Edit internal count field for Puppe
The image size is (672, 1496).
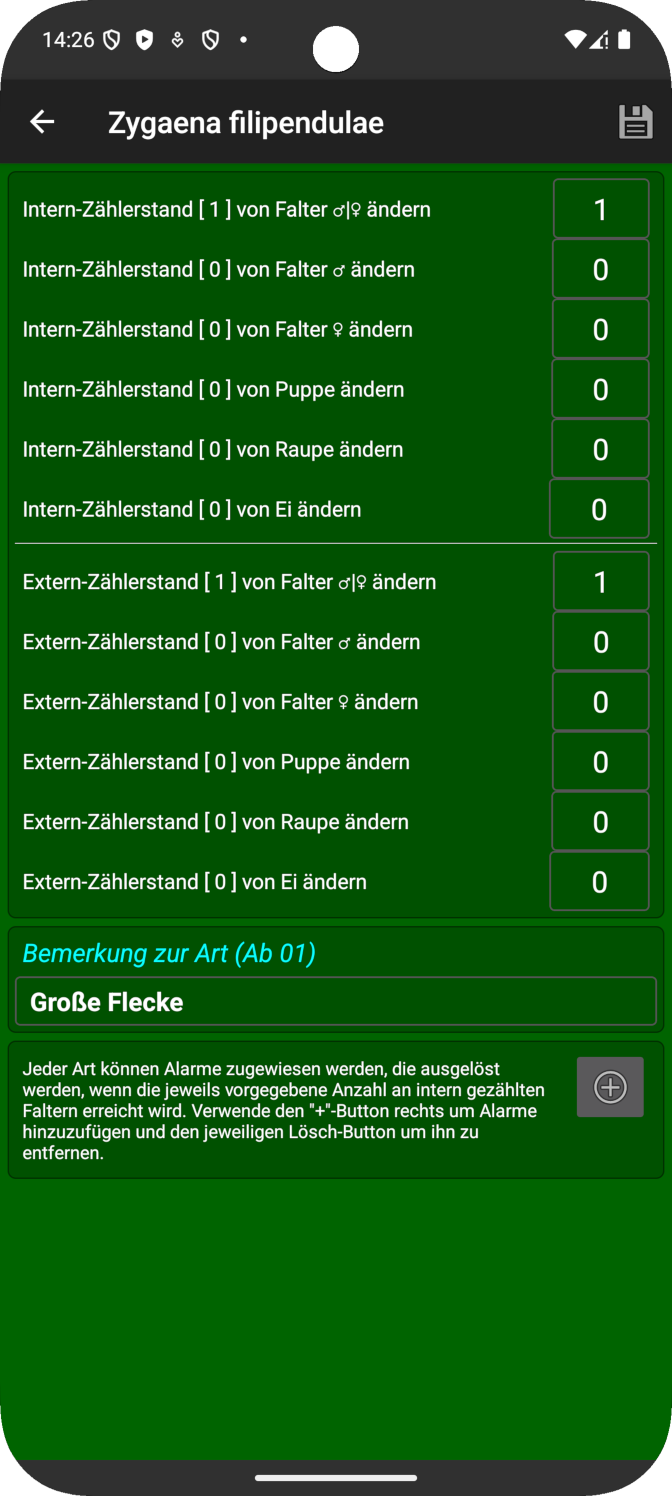(601, 389)
